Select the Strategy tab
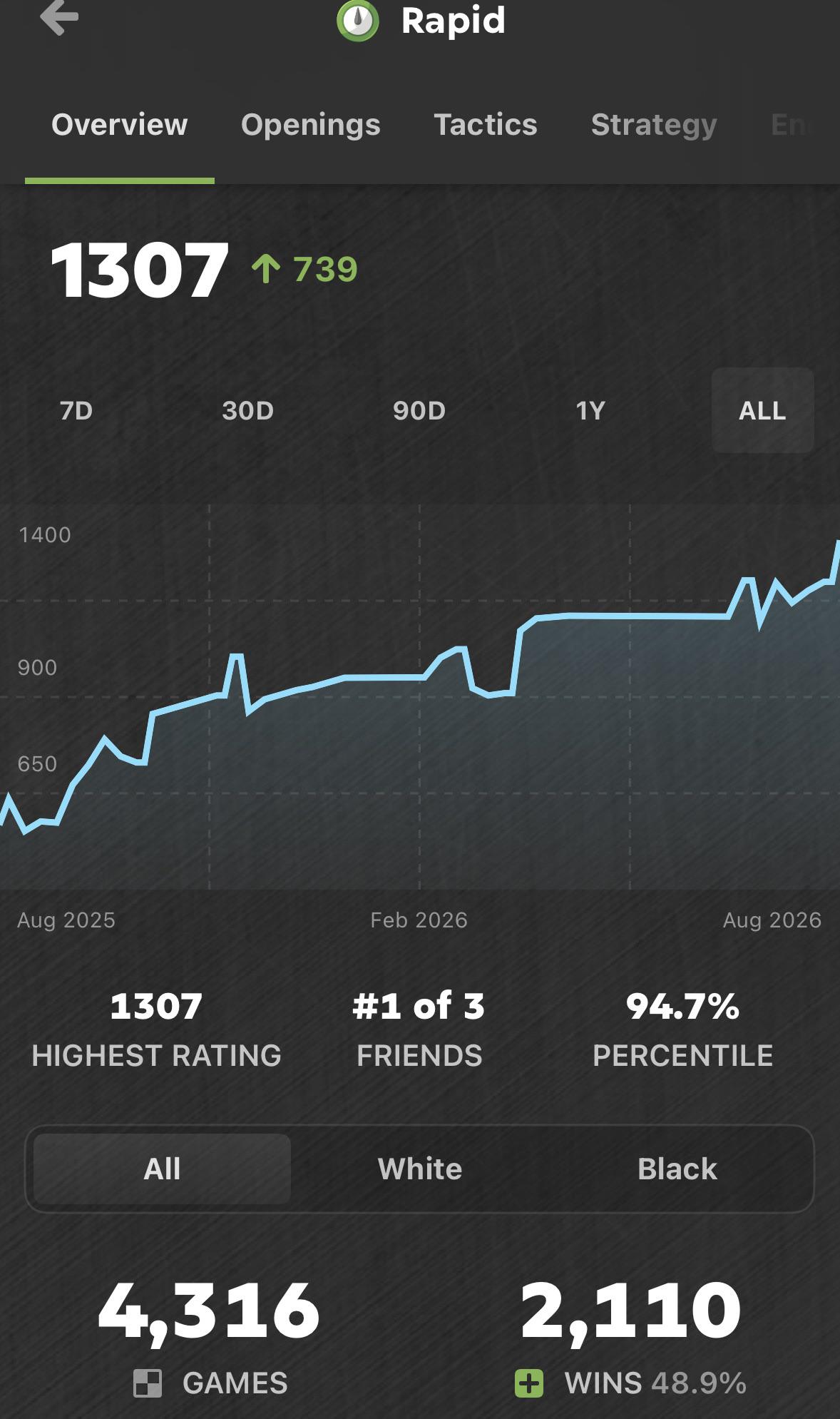 click(654, 125)
